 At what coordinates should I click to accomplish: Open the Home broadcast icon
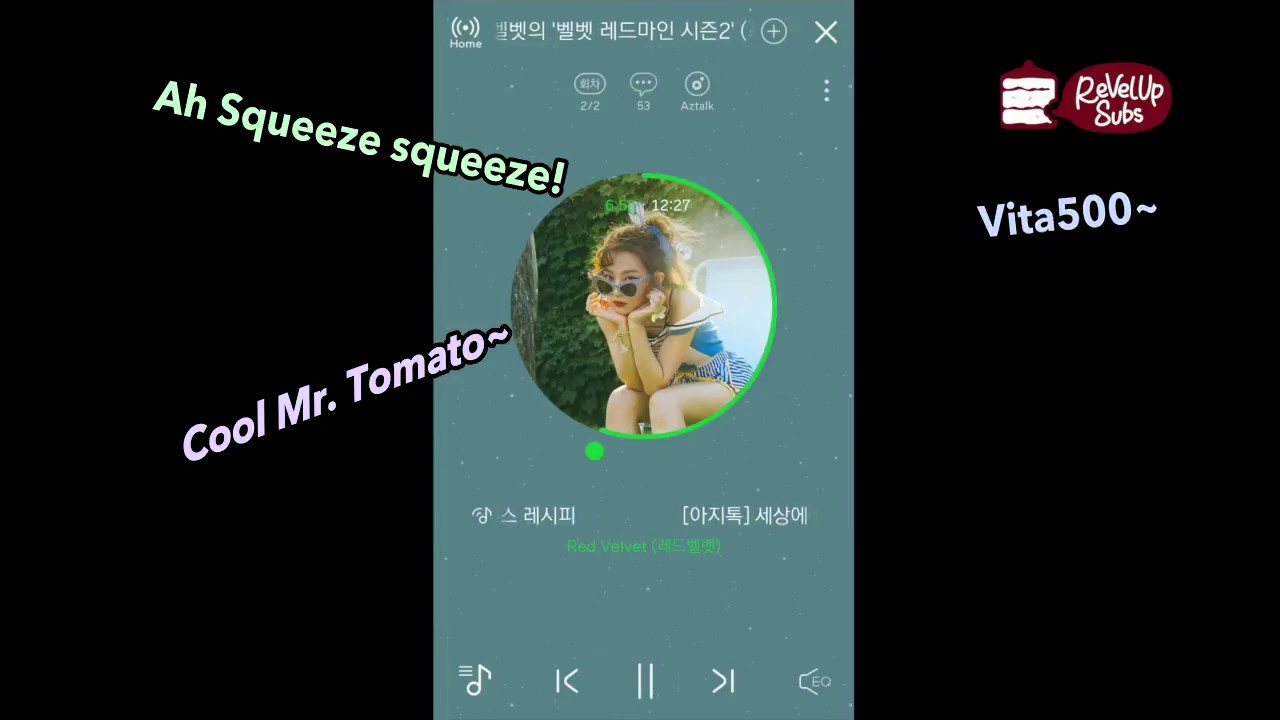pyautogui.click(x=465, y=32)
